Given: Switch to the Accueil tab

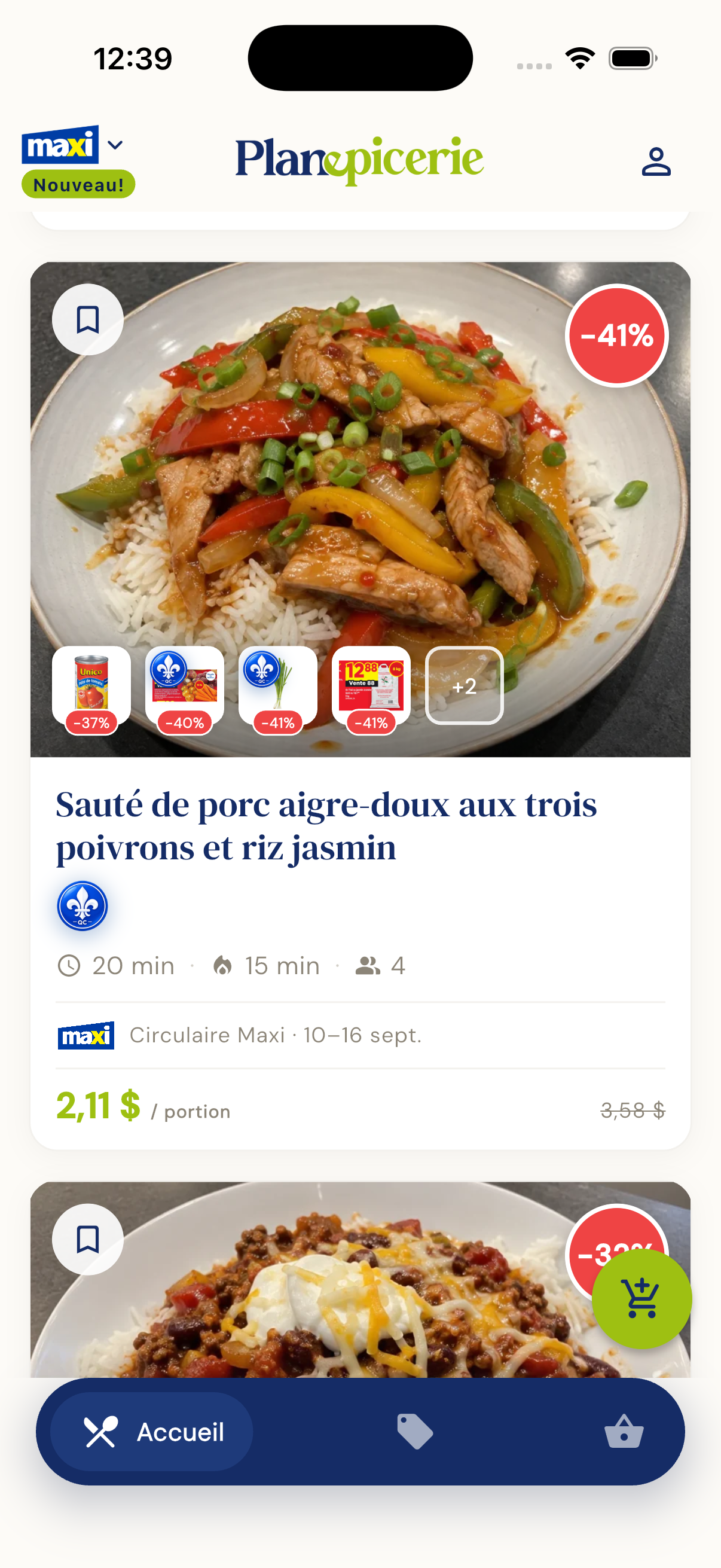Looking at the screenshot, I should (x=151, y=1432).
